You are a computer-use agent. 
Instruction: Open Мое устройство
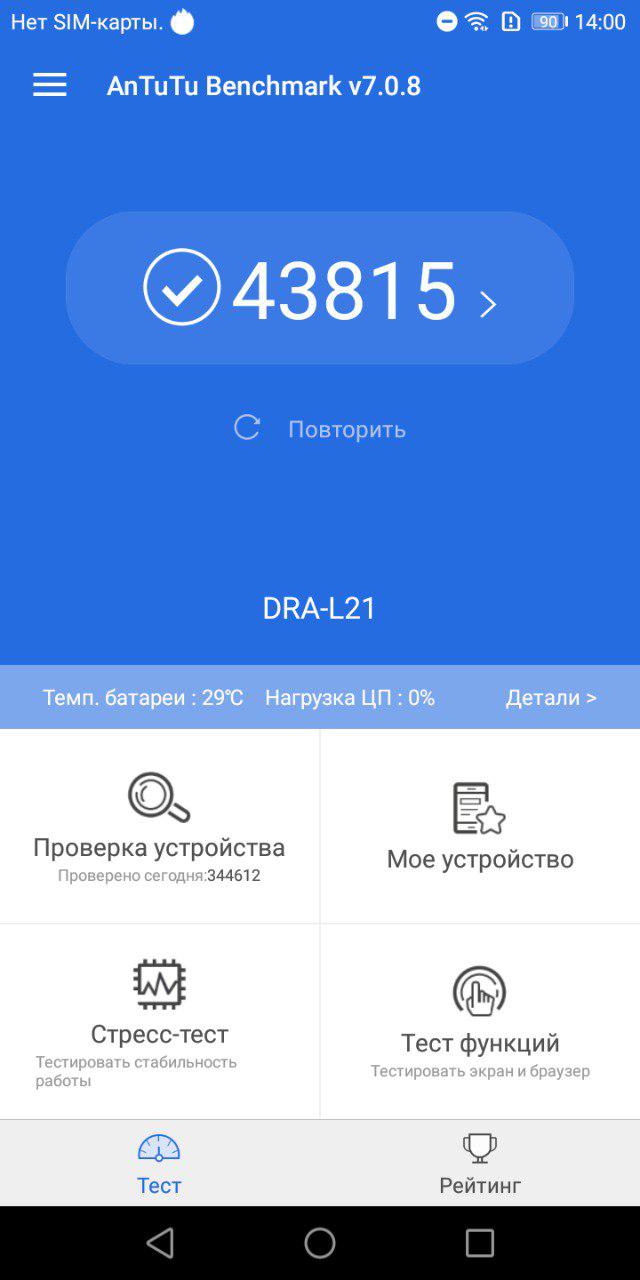[x=480, y=826]
